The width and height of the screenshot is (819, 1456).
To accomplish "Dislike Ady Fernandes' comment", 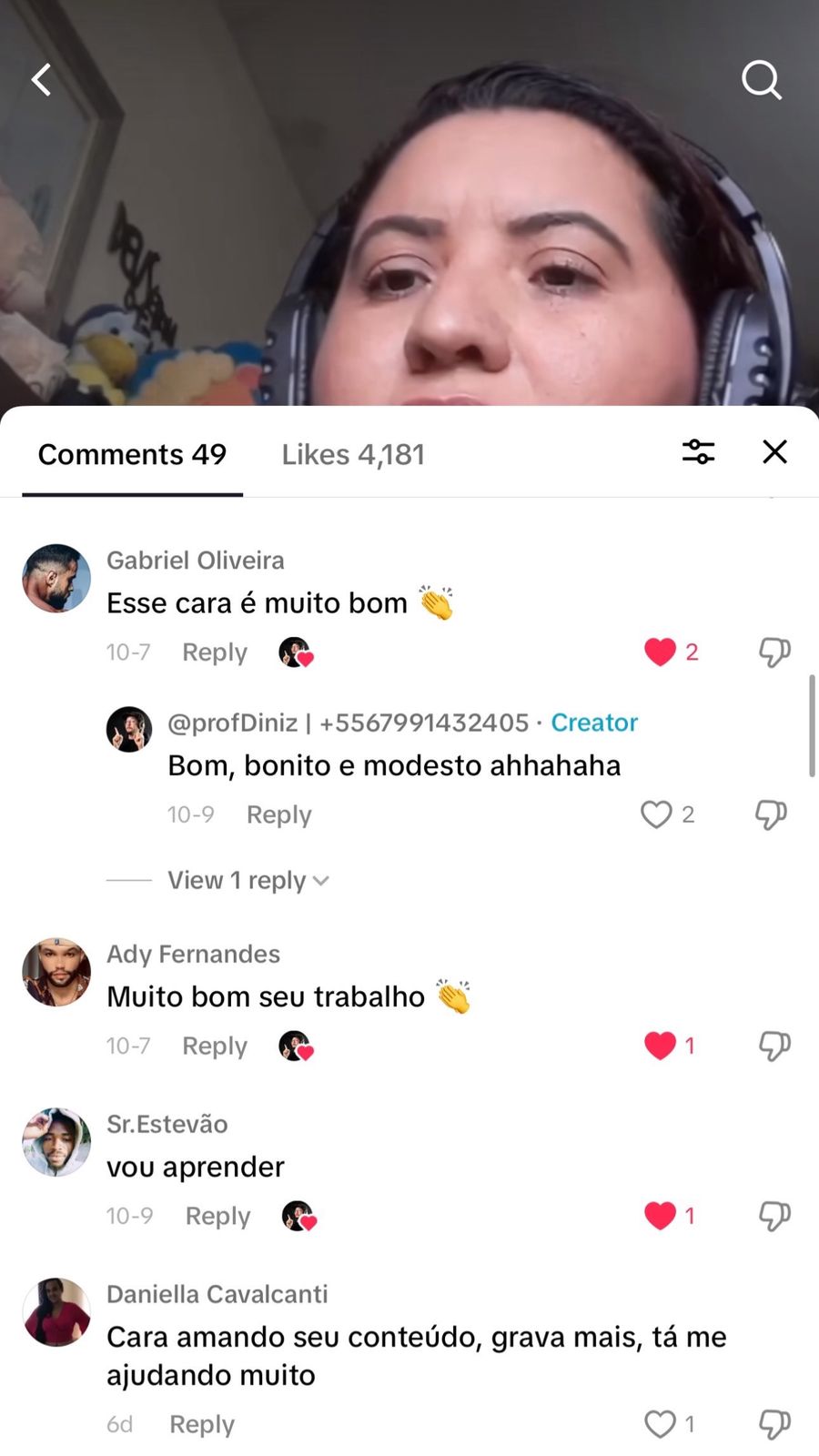I will [773, 1046].
